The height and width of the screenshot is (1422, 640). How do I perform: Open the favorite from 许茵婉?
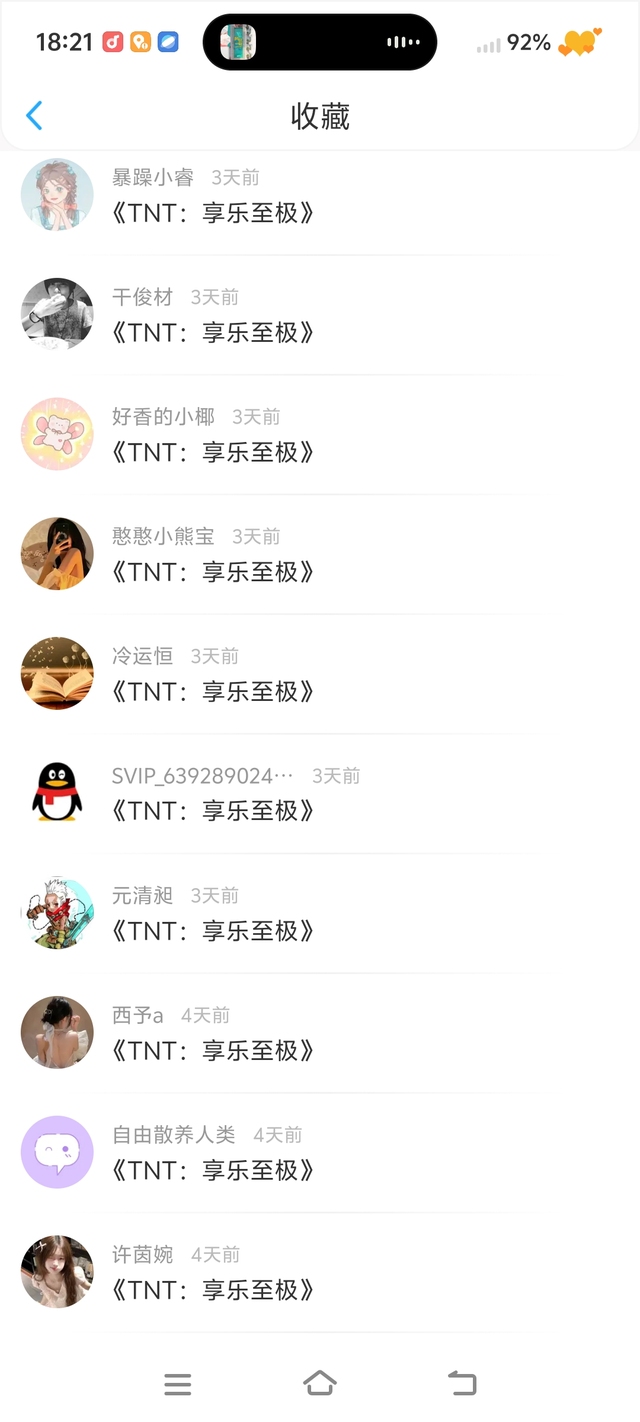coord(320,1272)
